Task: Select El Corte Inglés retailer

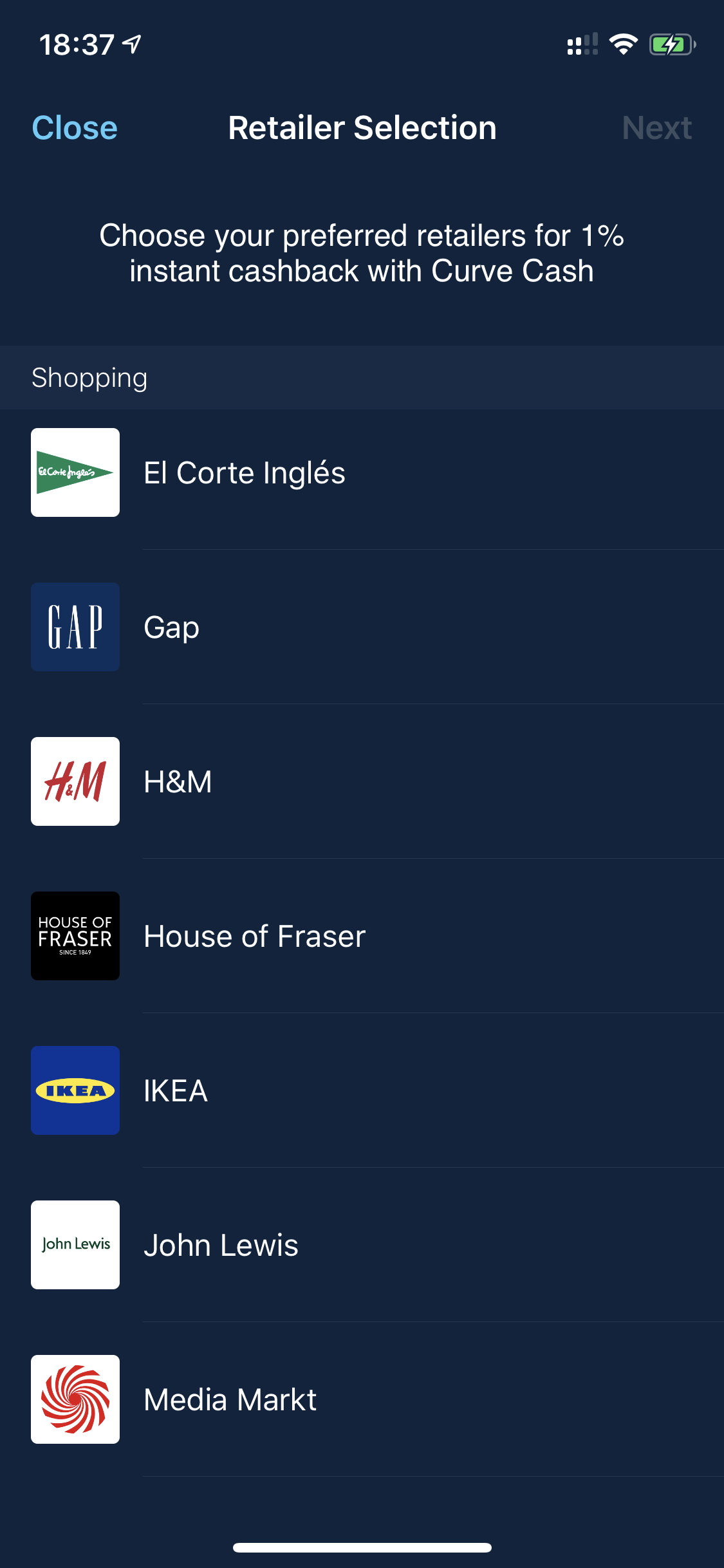Action: tap(362, 472)
